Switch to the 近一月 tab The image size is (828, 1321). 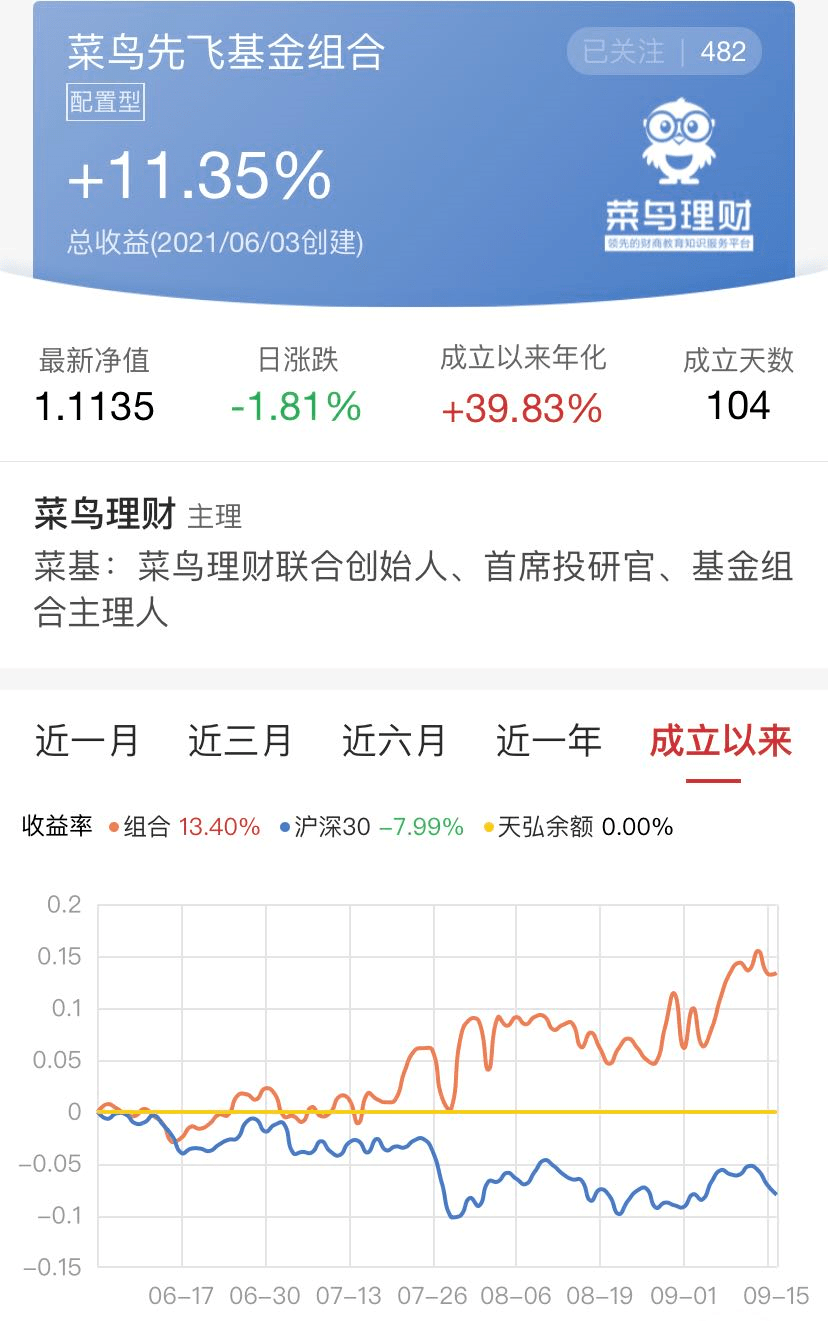pos(87,741)
